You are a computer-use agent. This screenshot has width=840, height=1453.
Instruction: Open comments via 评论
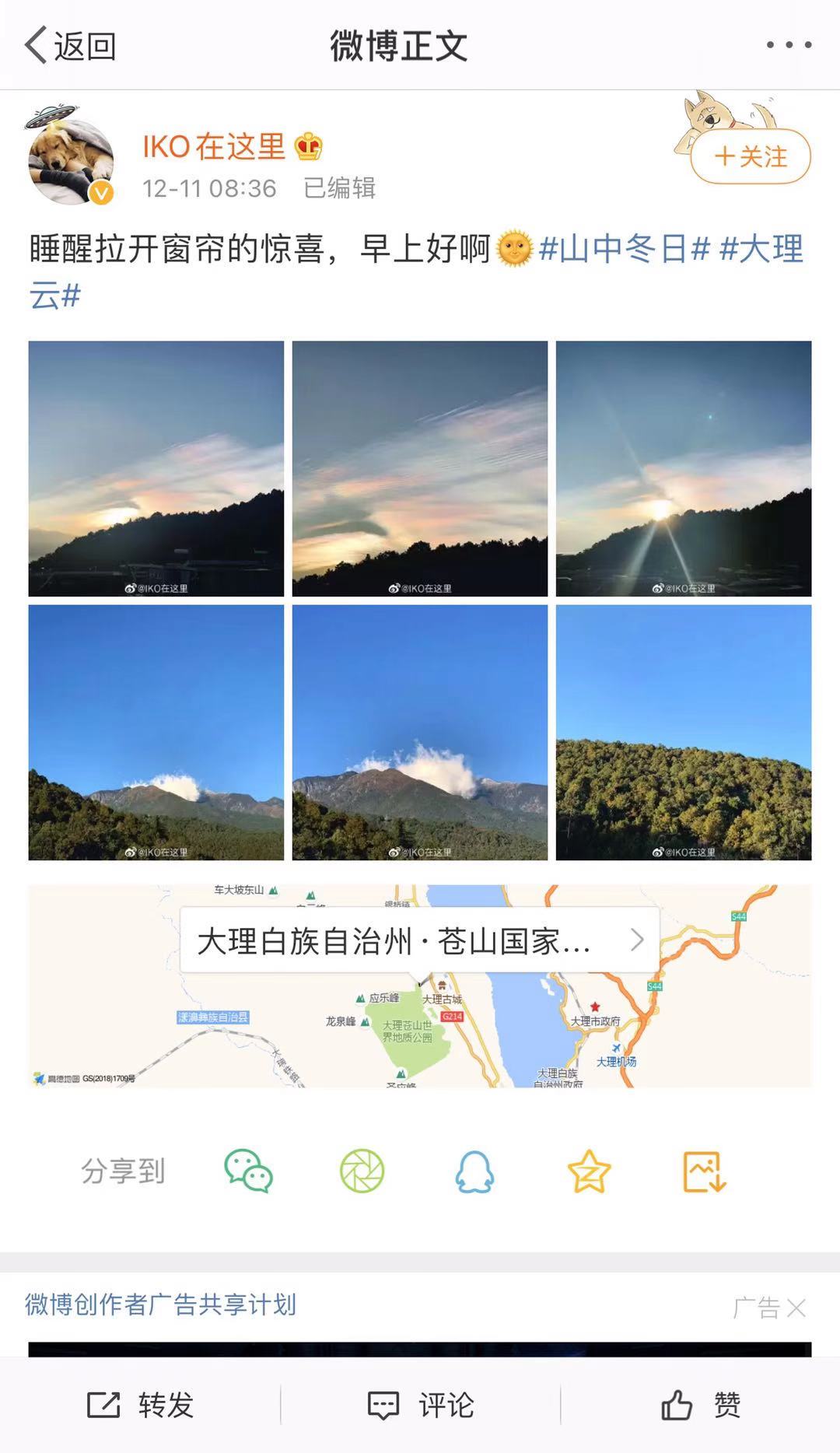420,1405
